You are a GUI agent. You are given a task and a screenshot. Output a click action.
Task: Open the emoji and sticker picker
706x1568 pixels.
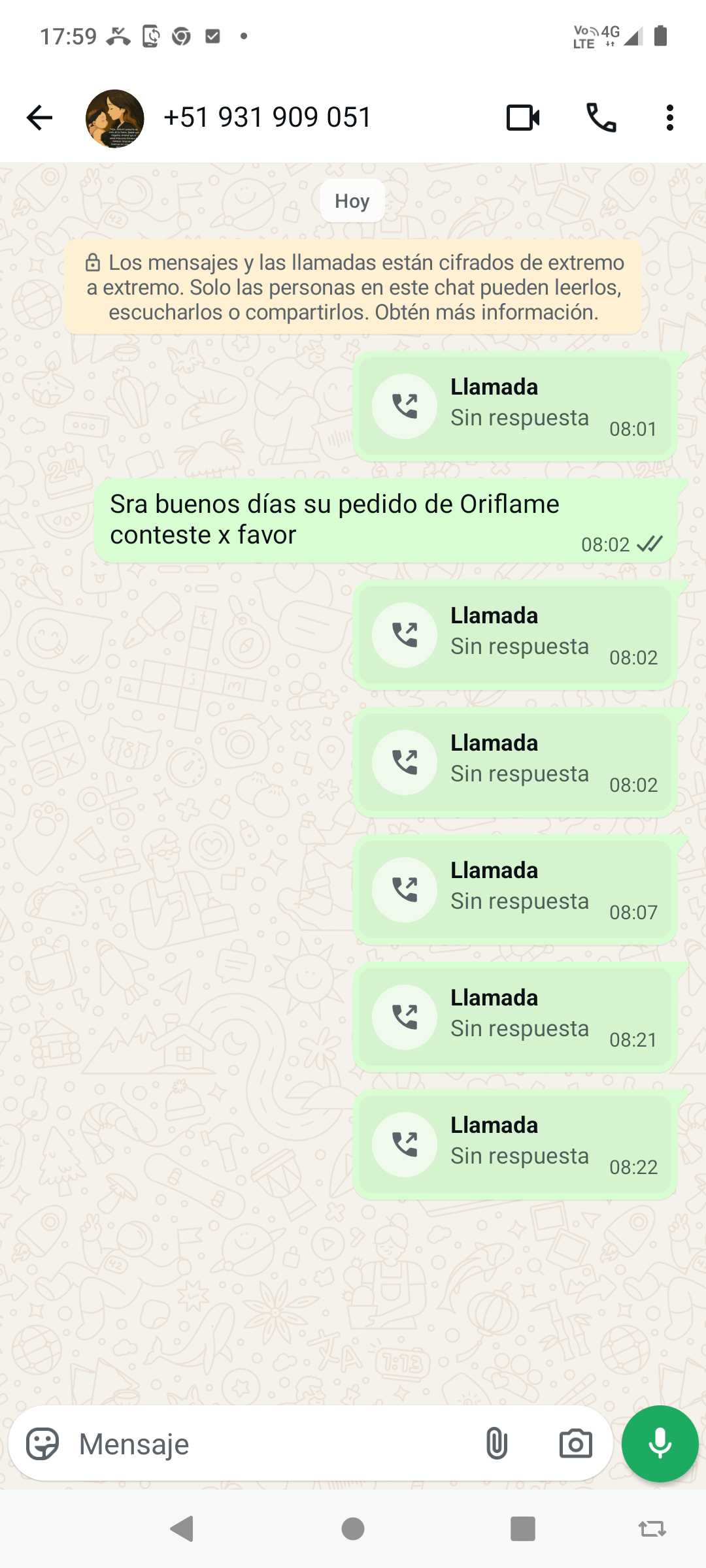click(43, 1444)
